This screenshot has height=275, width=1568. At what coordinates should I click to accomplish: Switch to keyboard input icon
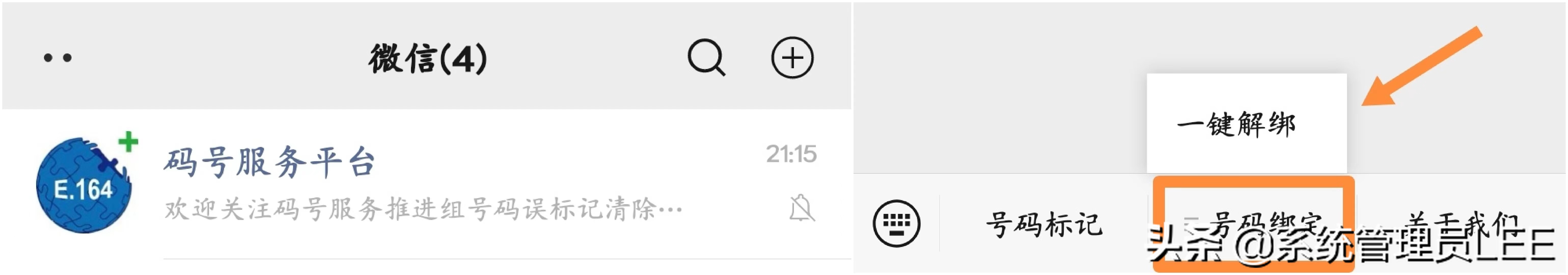pos(896,223)
